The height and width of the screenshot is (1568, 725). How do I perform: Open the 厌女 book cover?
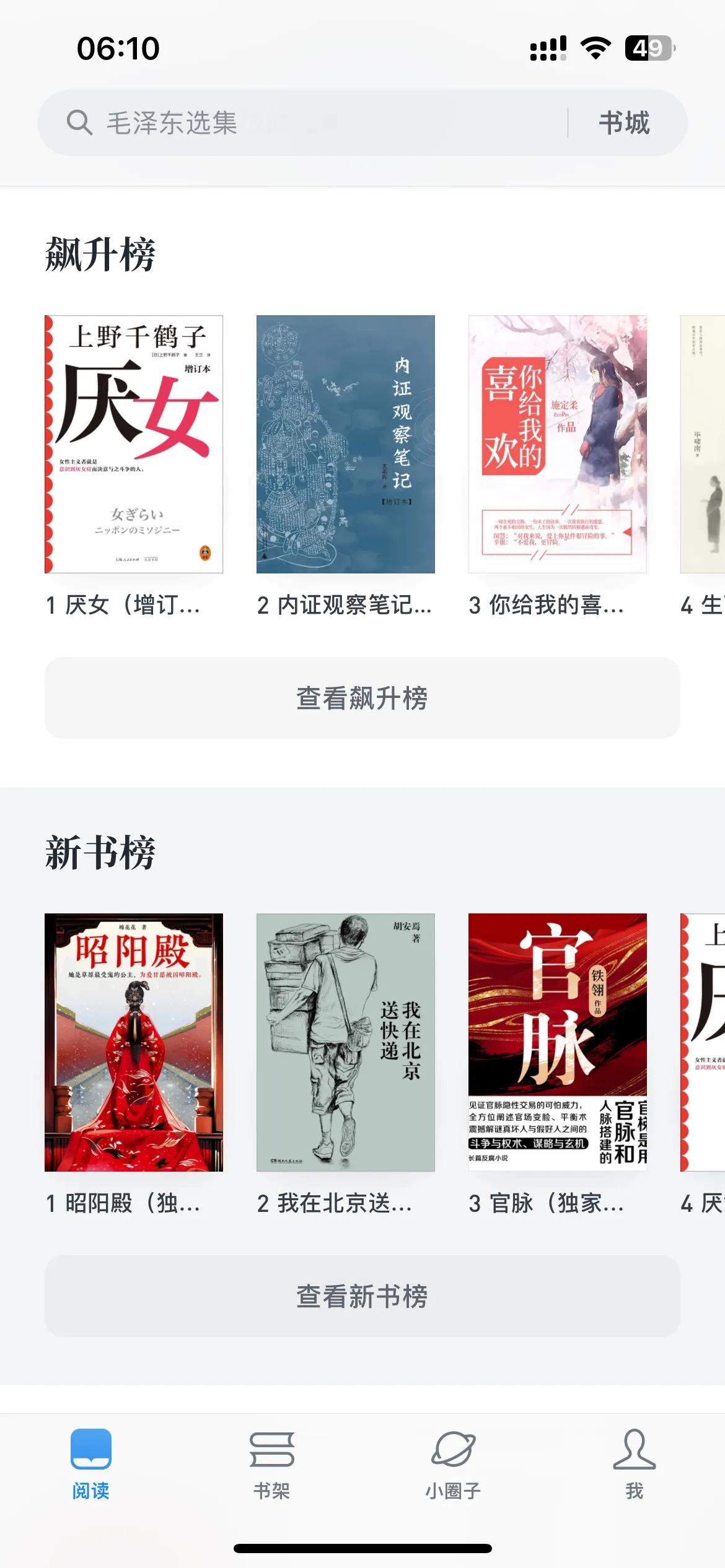point(134,445)
